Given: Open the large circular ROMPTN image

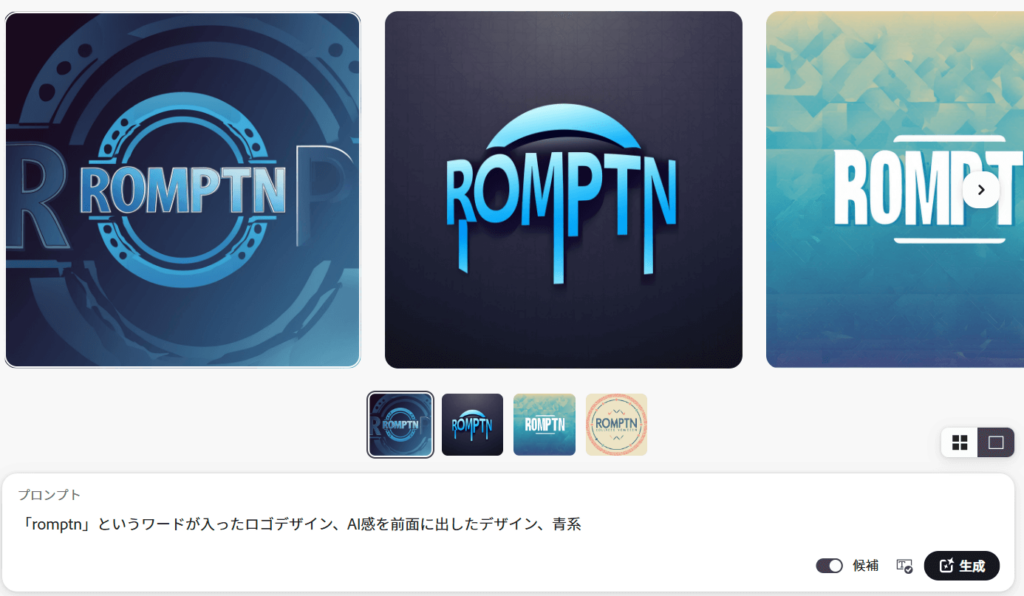Looking at the screenshot, I should tap(182, 189).
